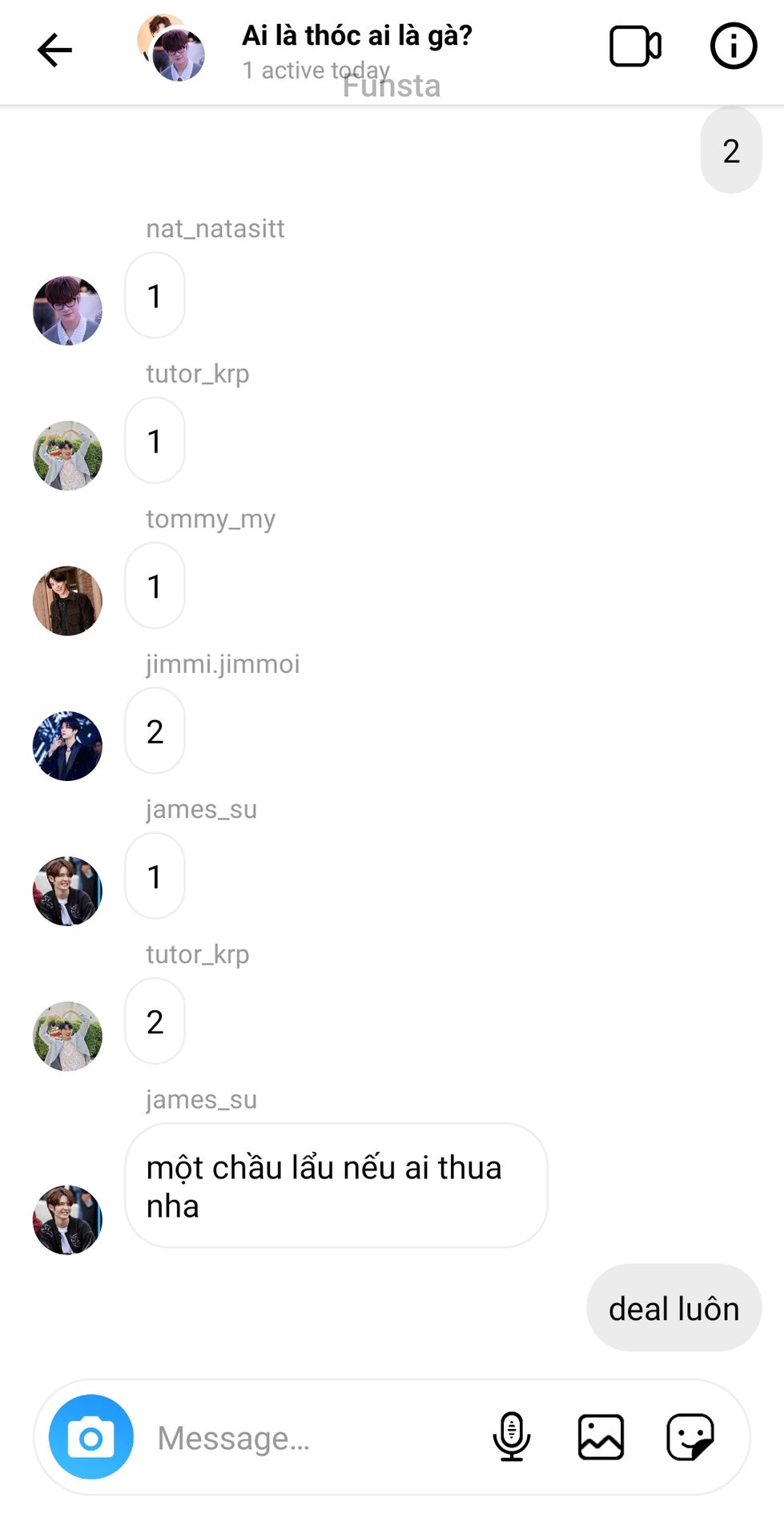
Task: Tap jimmi.jimmoi's avatar
Action: pos(67,746)
